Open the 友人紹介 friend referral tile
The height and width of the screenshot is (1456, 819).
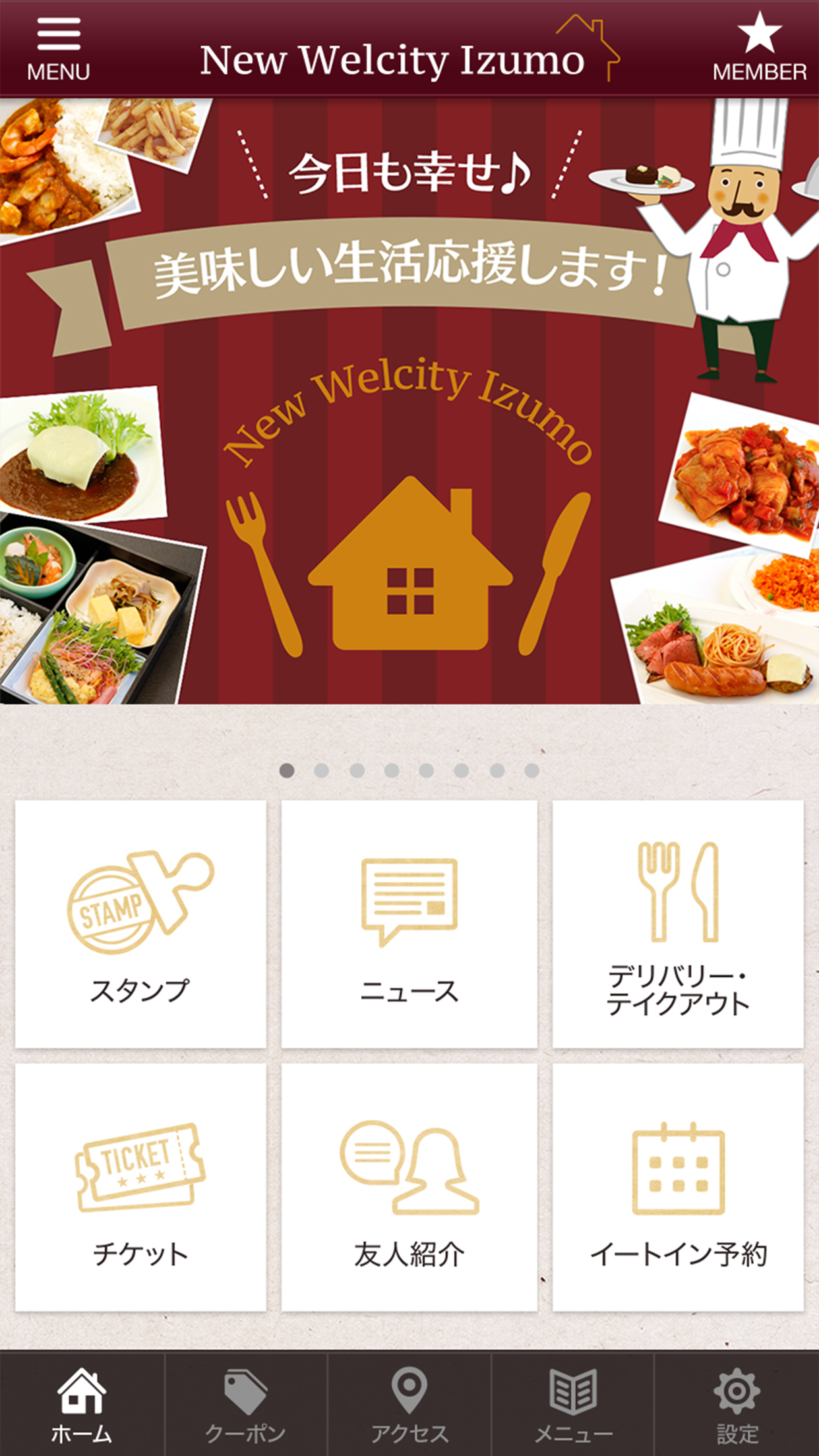[409, 1187]
